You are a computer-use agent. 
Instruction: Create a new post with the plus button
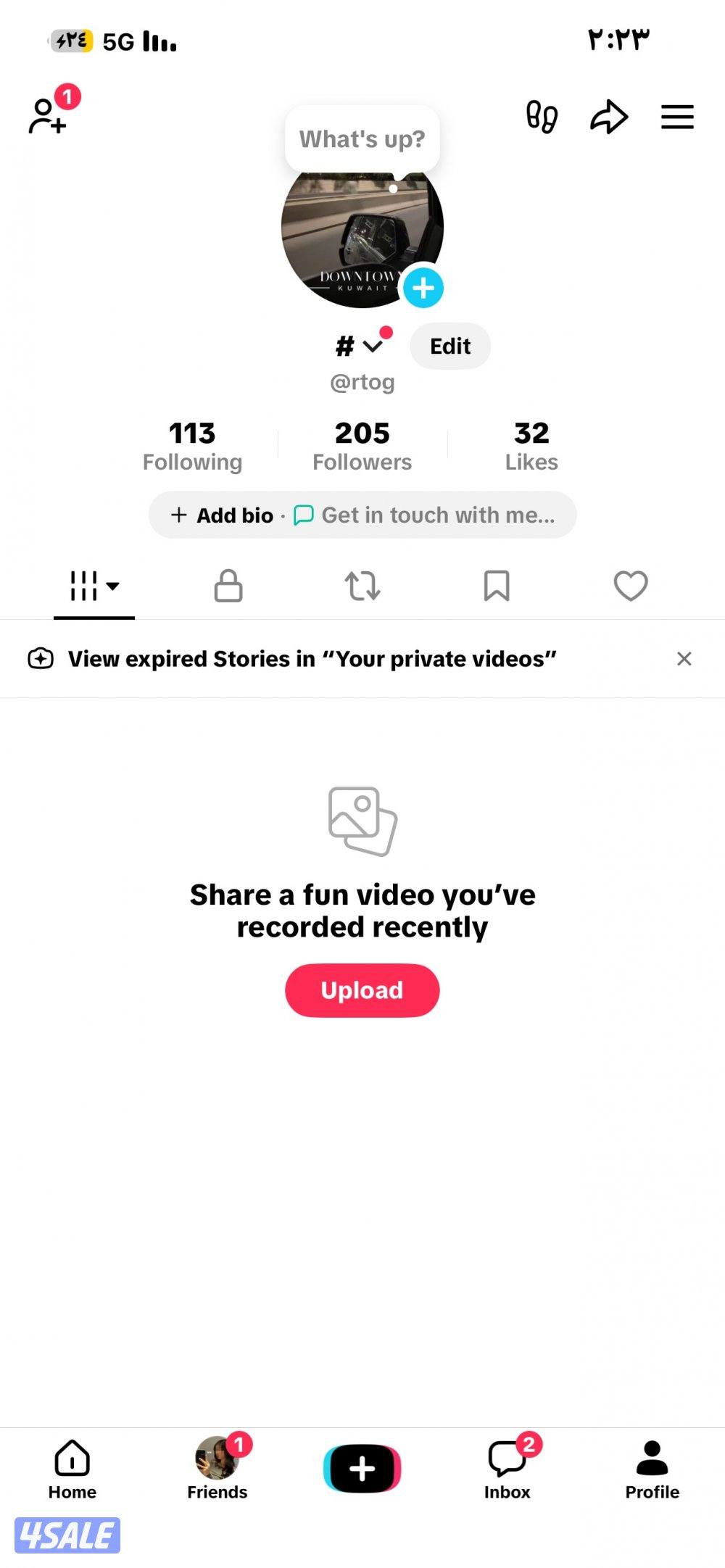click(x=362, y=1469)
